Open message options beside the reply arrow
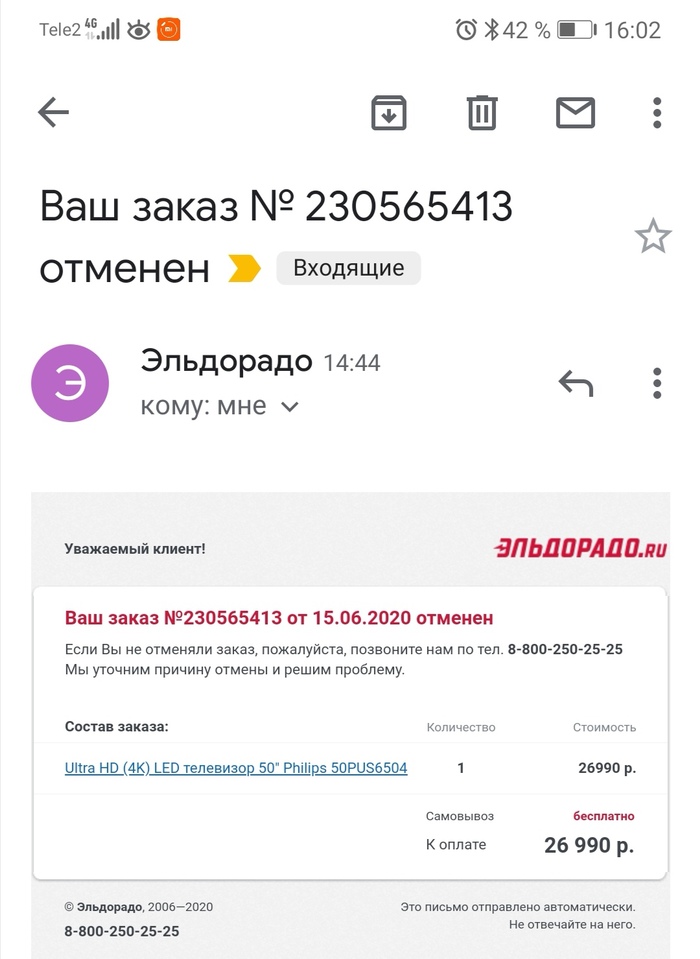 click(657, 383)
